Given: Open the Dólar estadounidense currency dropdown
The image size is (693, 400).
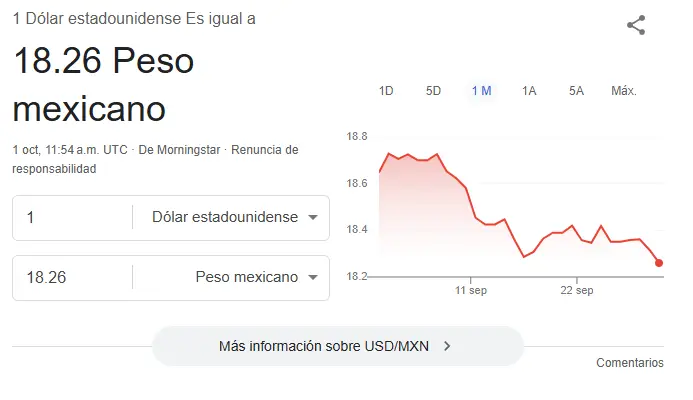Looking at the screenshot, I should [235, 218].
